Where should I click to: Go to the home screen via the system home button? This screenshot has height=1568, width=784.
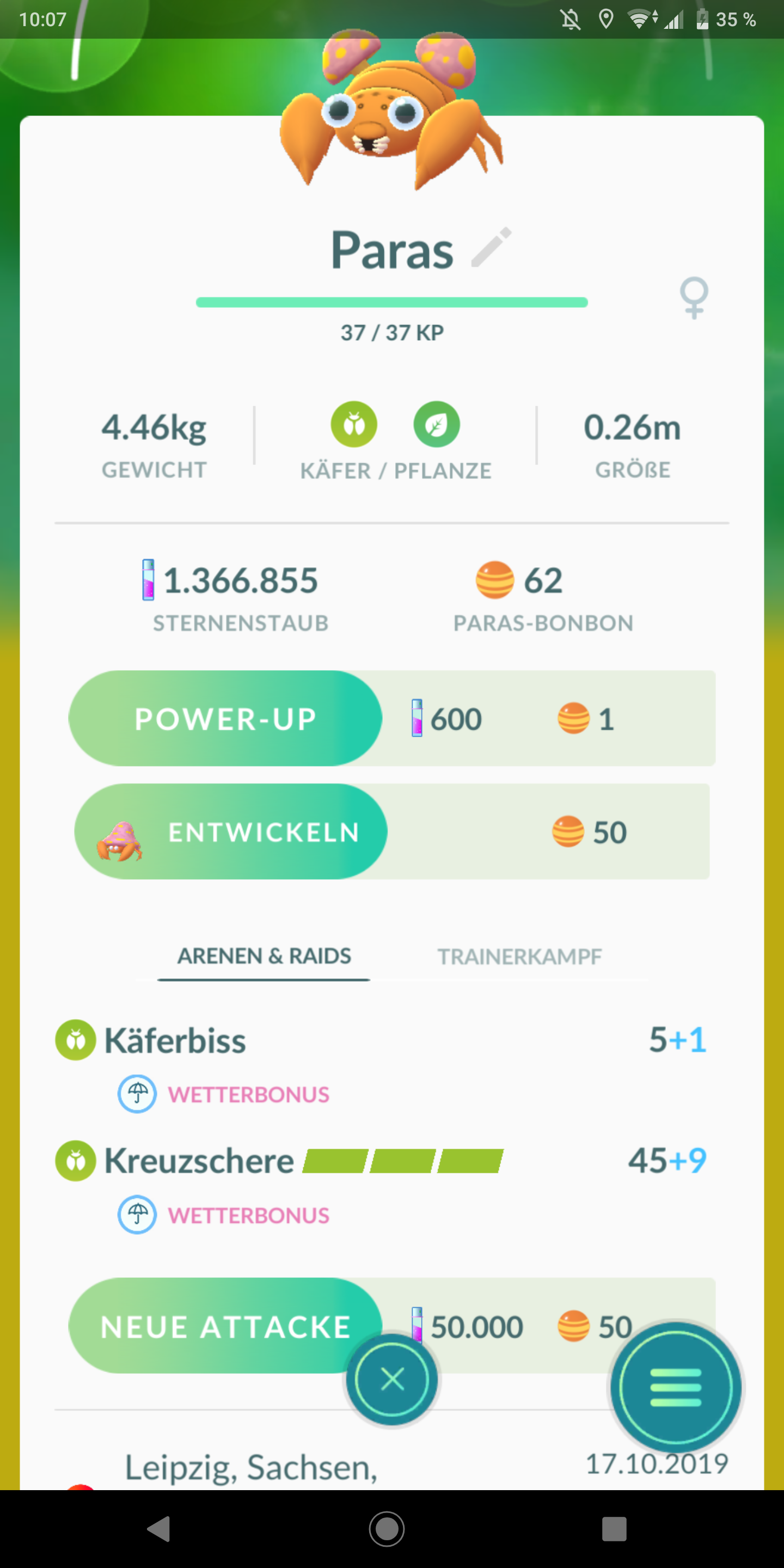point(387,1528)
